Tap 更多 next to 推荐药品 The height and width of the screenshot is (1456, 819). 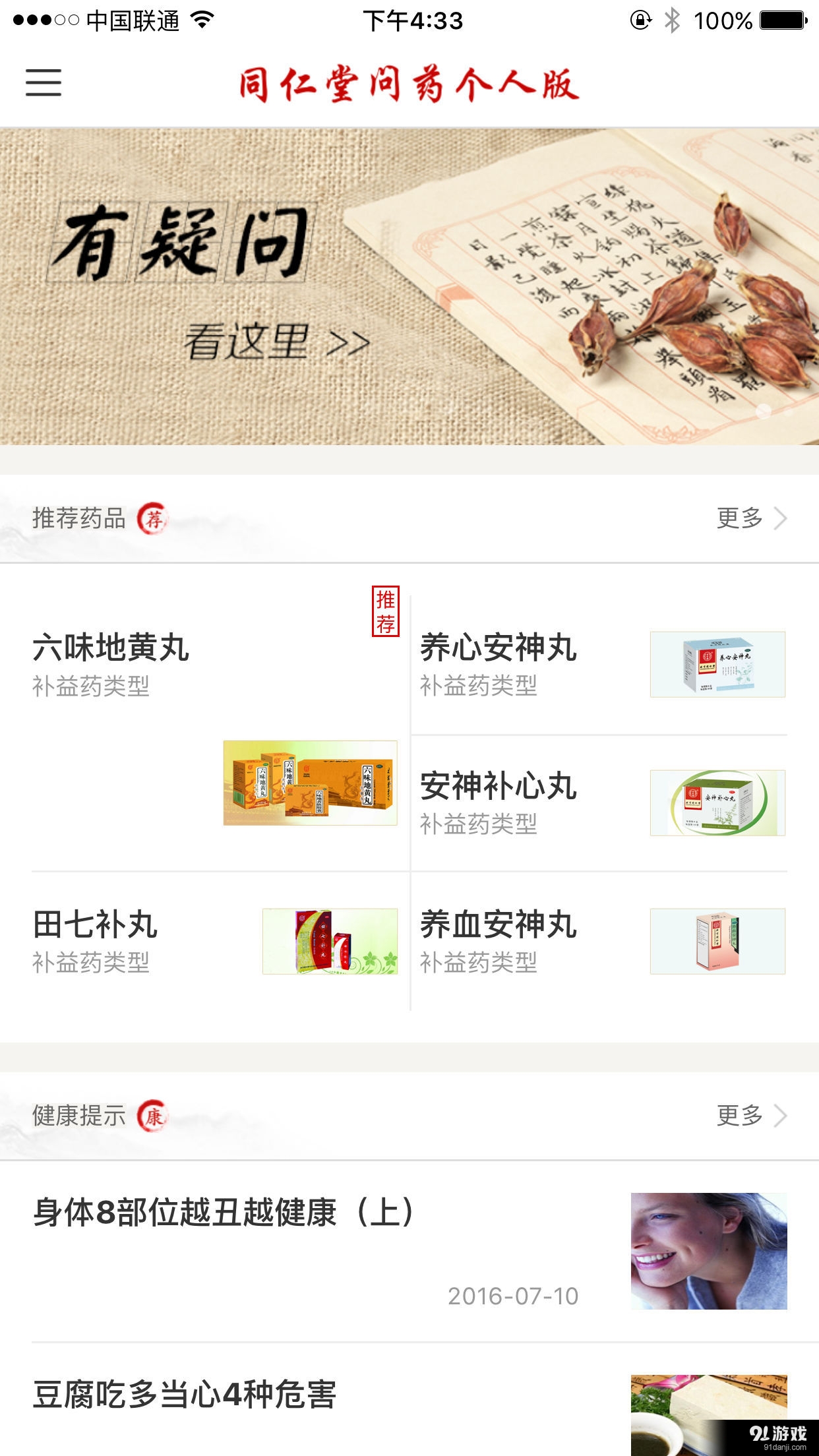tap(751, 518)
